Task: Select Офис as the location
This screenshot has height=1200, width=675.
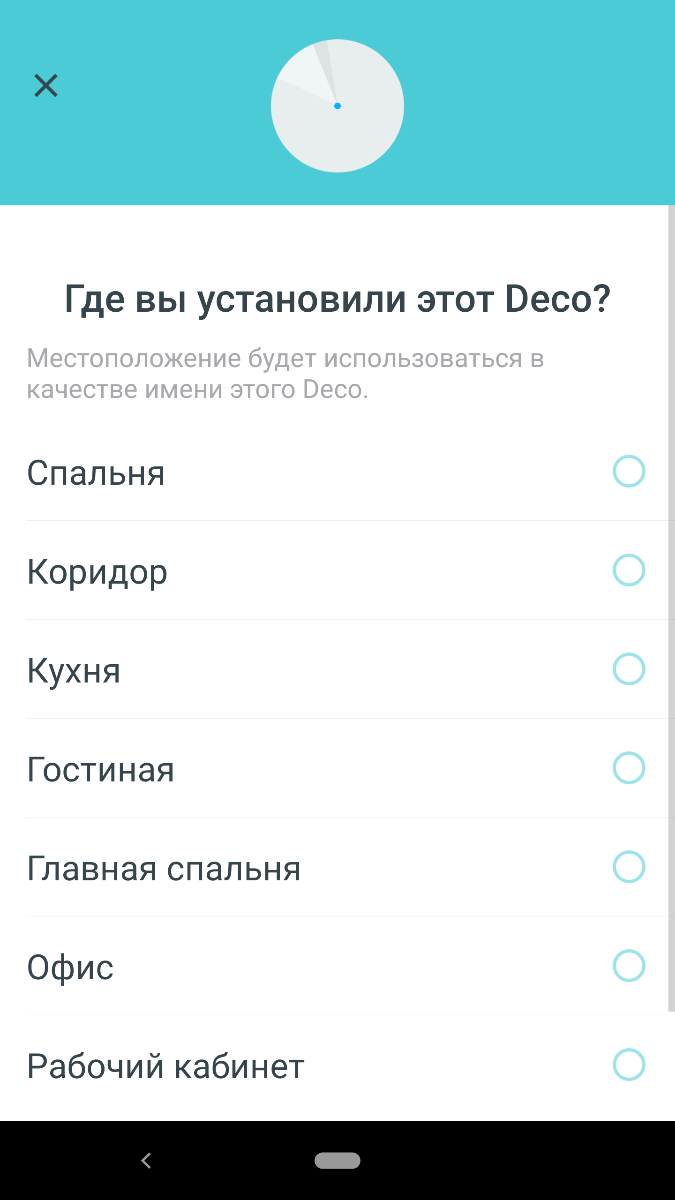Action: [337, 966]
